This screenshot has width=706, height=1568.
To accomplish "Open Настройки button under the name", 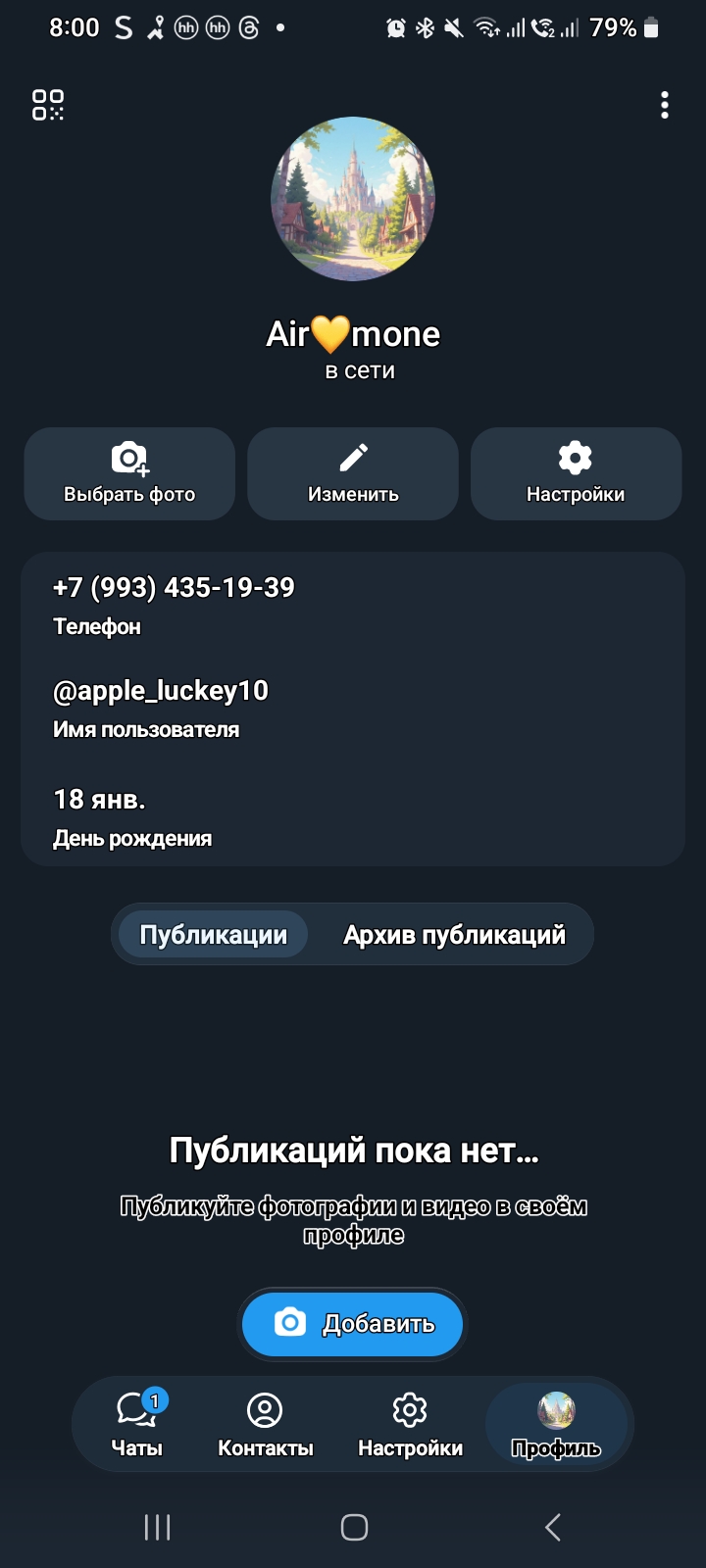I will 576,473.
